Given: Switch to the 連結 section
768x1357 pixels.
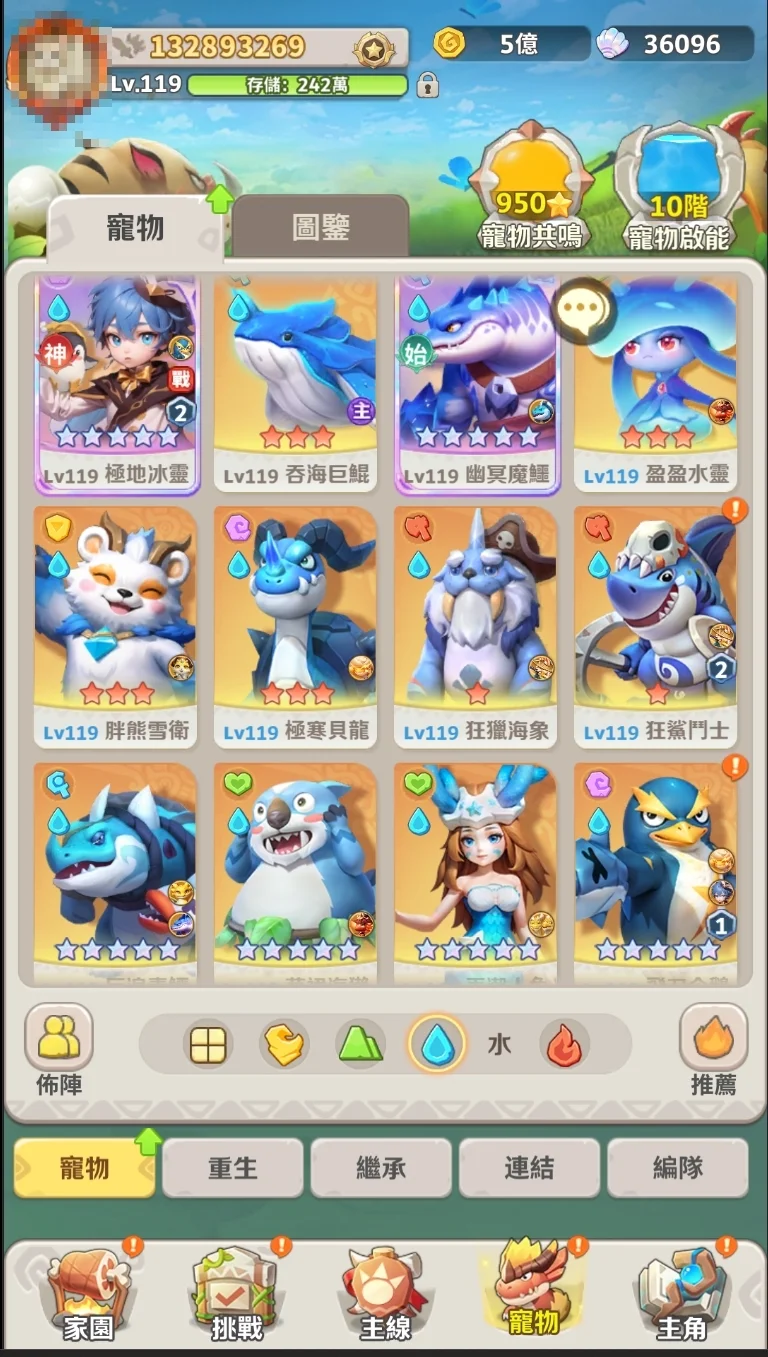Looking at the screenshot, I should coord(529,1168).
